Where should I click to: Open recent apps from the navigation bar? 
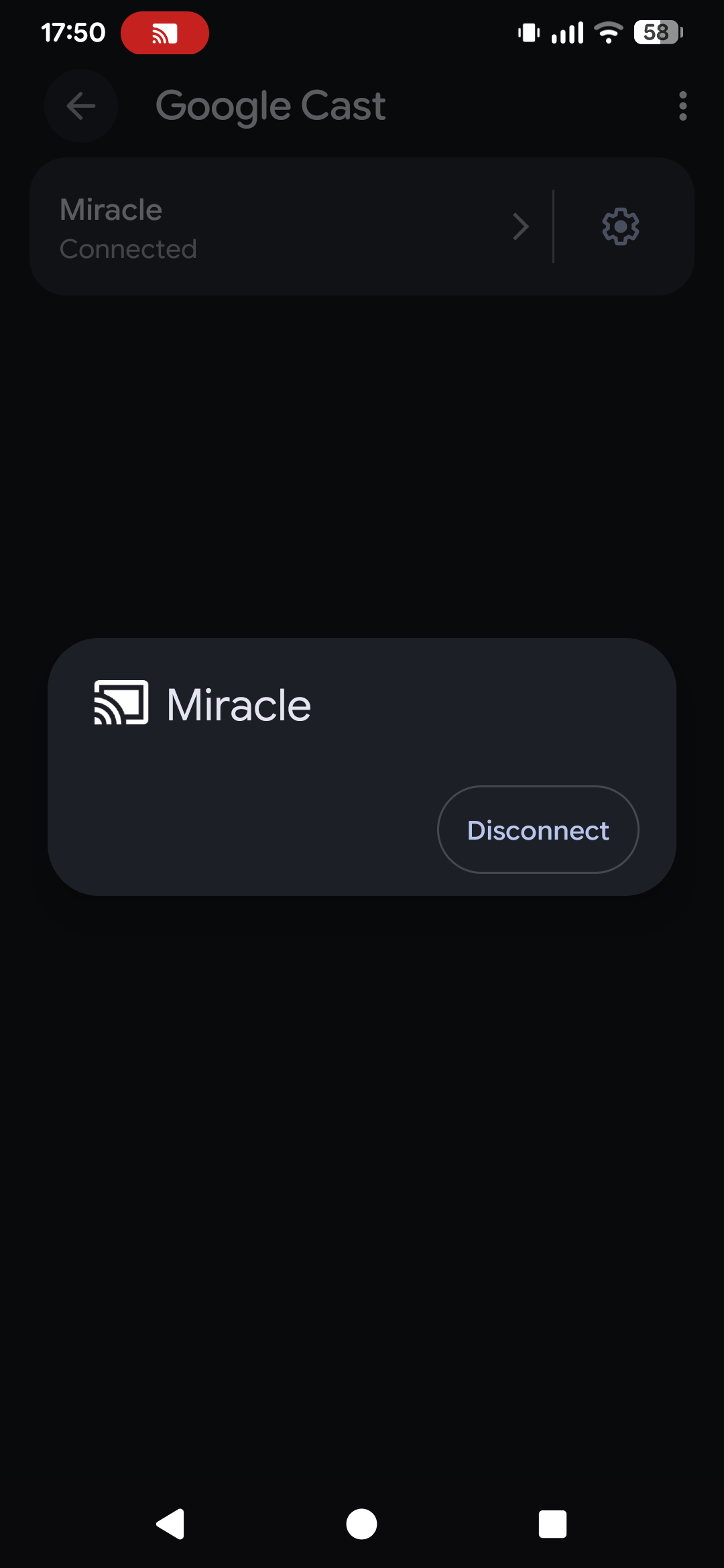(x=552, y=1524)
